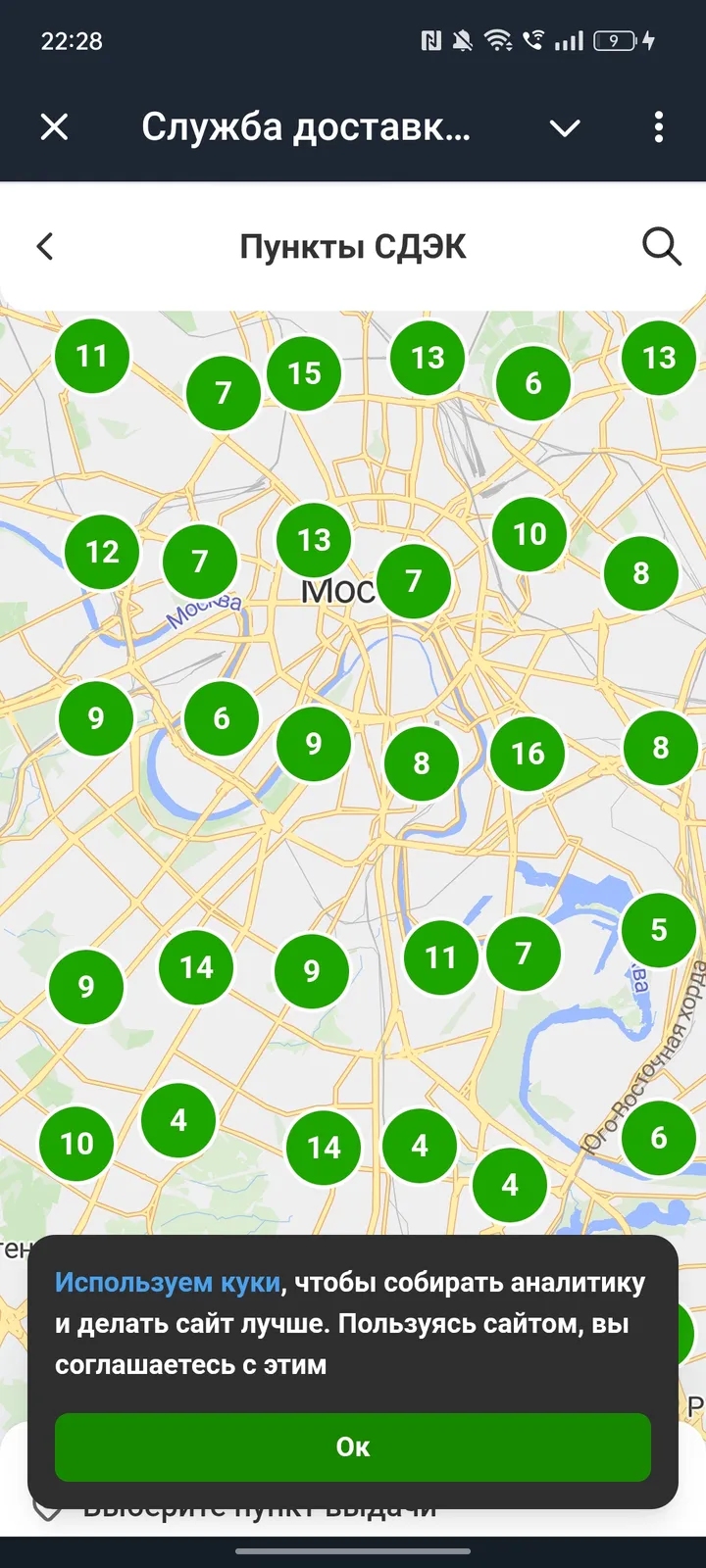This screenshot has height=1568, width=706.
Task: Select the cluster with 12 pickup points
Action: pos(102,552)
